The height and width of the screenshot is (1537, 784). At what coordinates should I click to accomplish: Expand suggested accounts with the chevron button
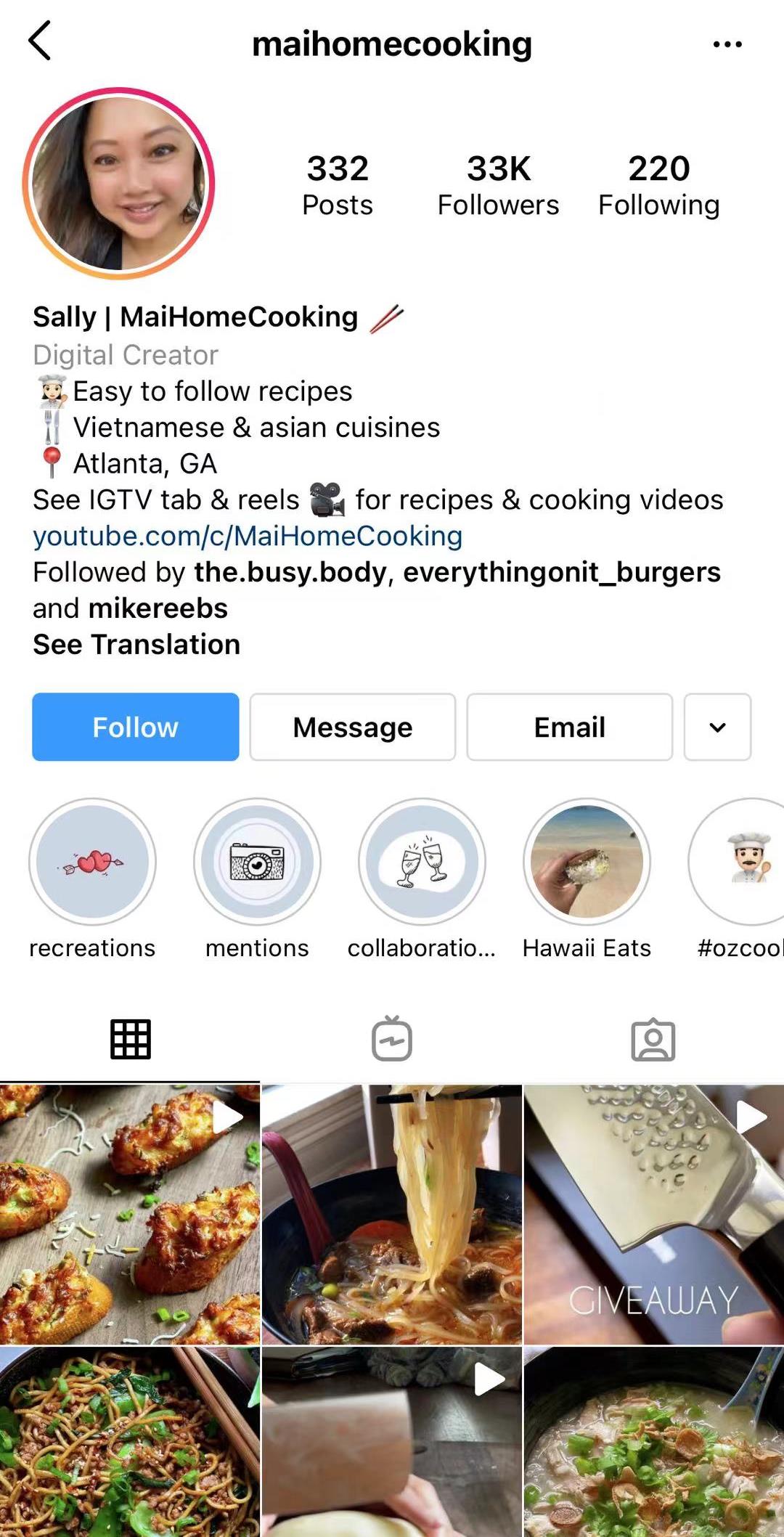click(x=716, y=727)
